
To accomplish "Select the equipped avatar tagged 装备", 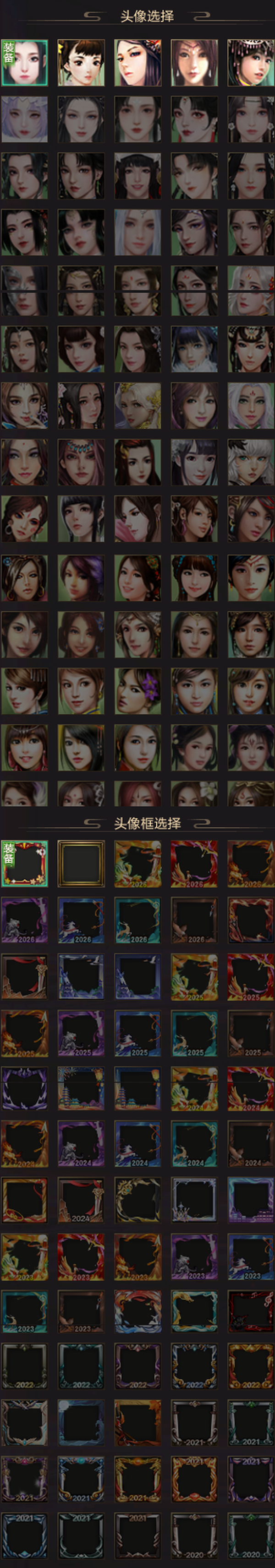I will [24, 63].
